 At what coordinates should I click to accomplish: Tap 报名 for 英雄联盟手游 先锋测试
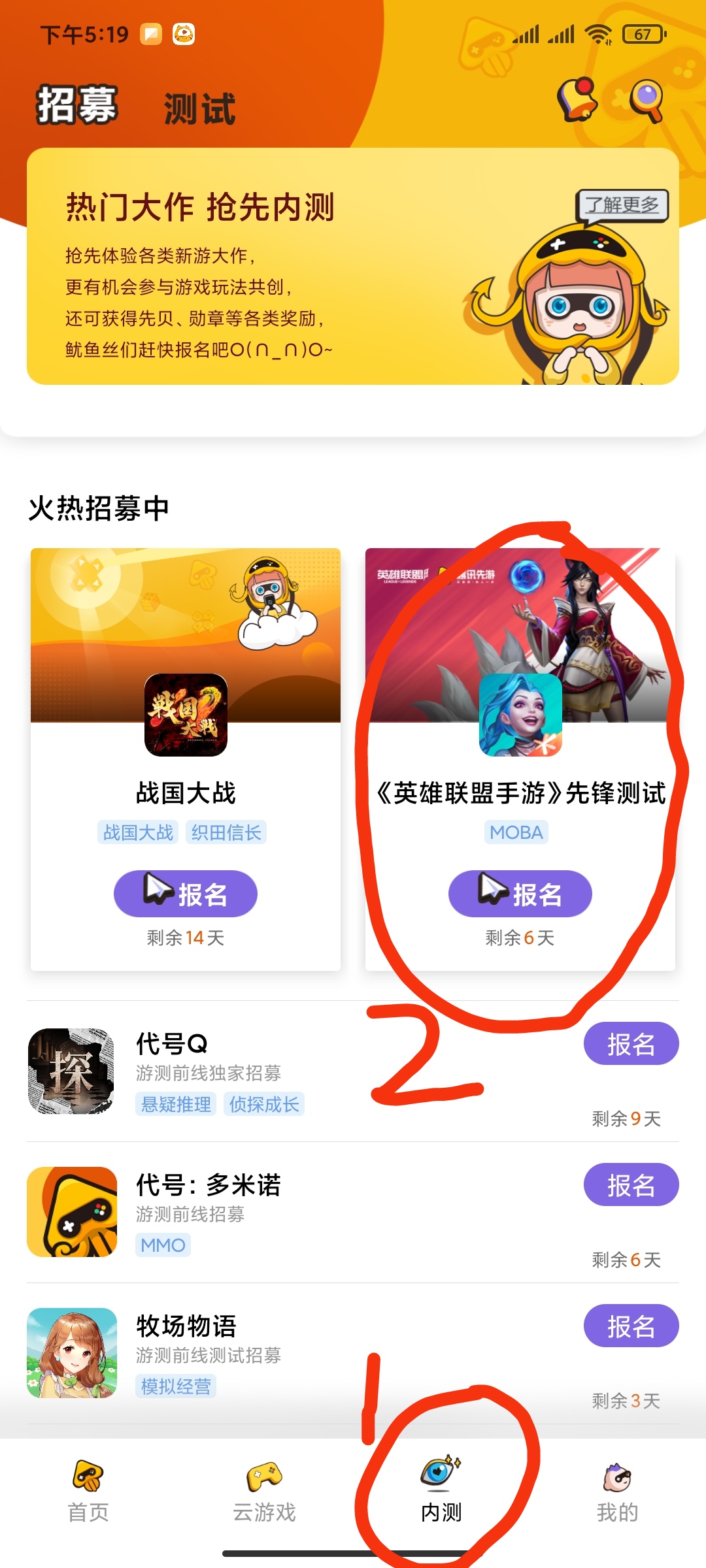coord(520,893)
